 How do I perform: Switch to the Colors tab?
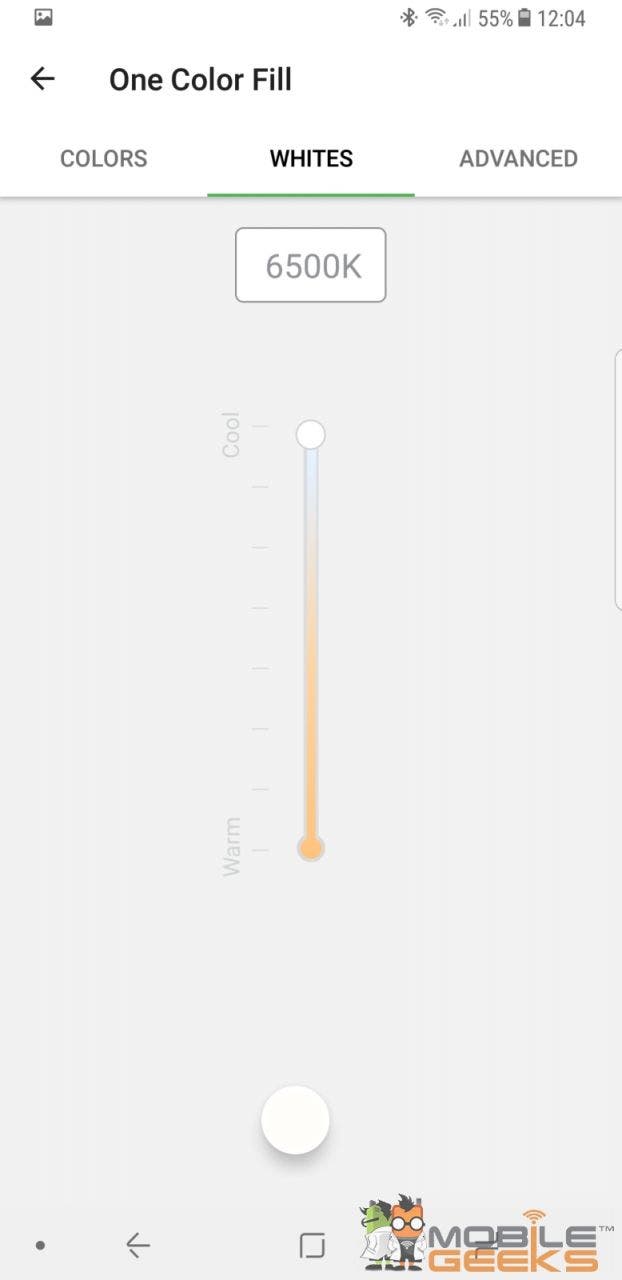[104, 159]
